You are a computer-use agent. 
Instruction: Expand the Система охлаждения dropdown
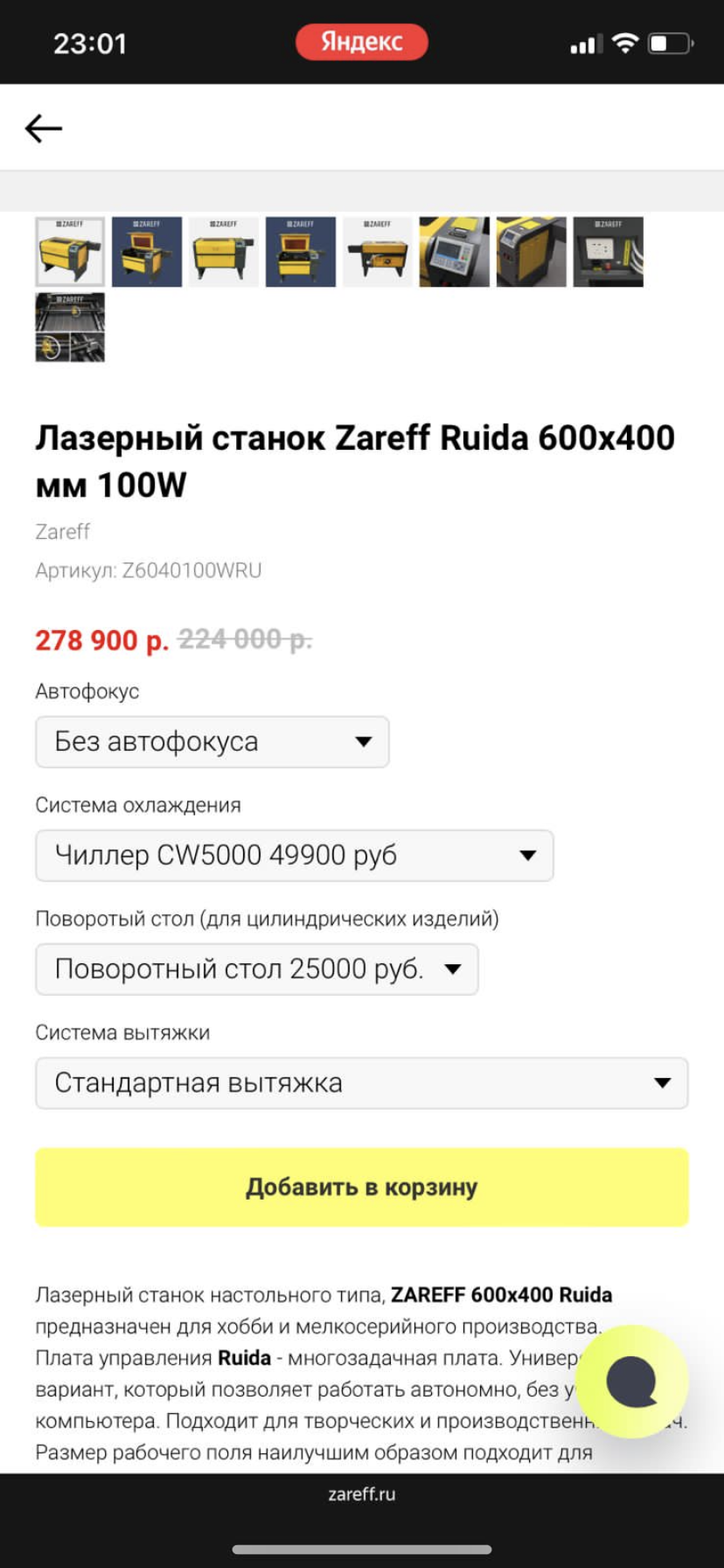click(x=294, y=856)
